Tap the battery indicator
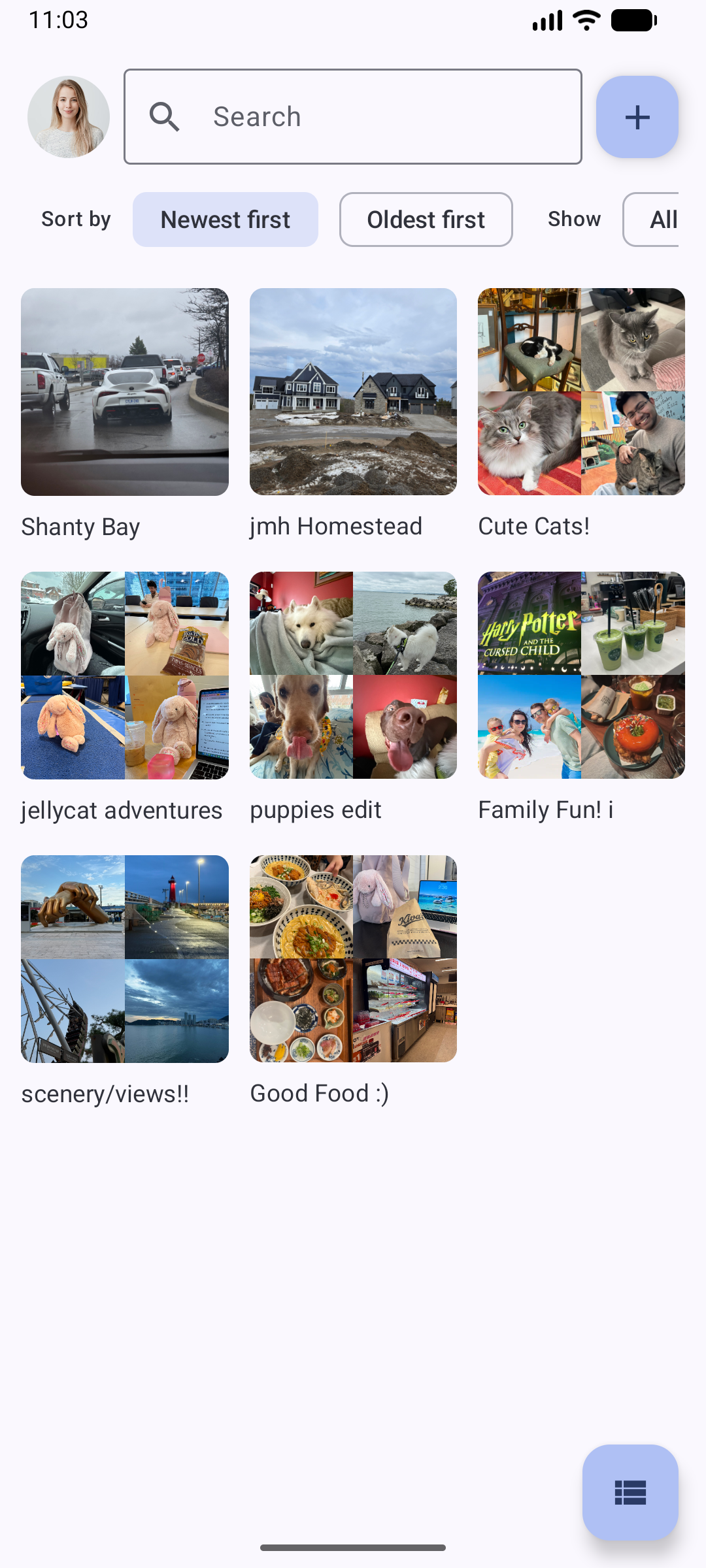 [631, 20]
